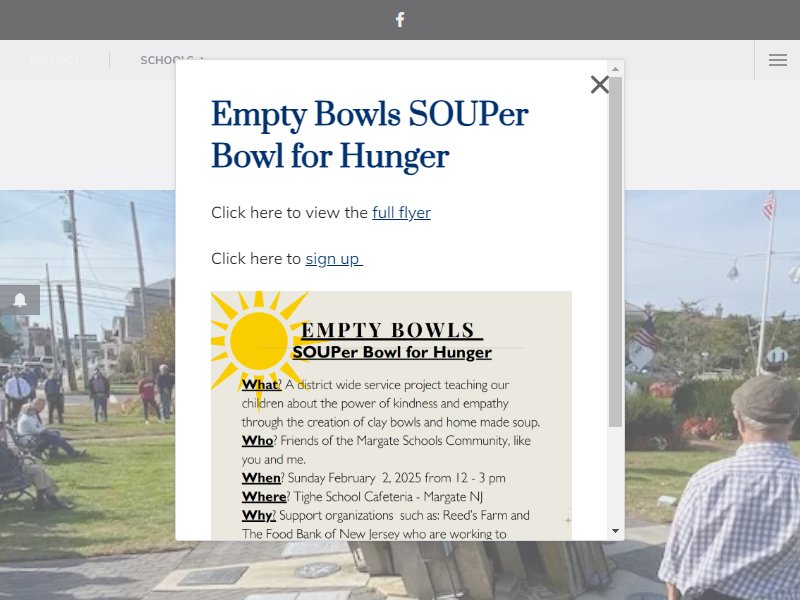The image size is (800, 600).
Task: Open the hamburger menu
Action: pos(777,60)
